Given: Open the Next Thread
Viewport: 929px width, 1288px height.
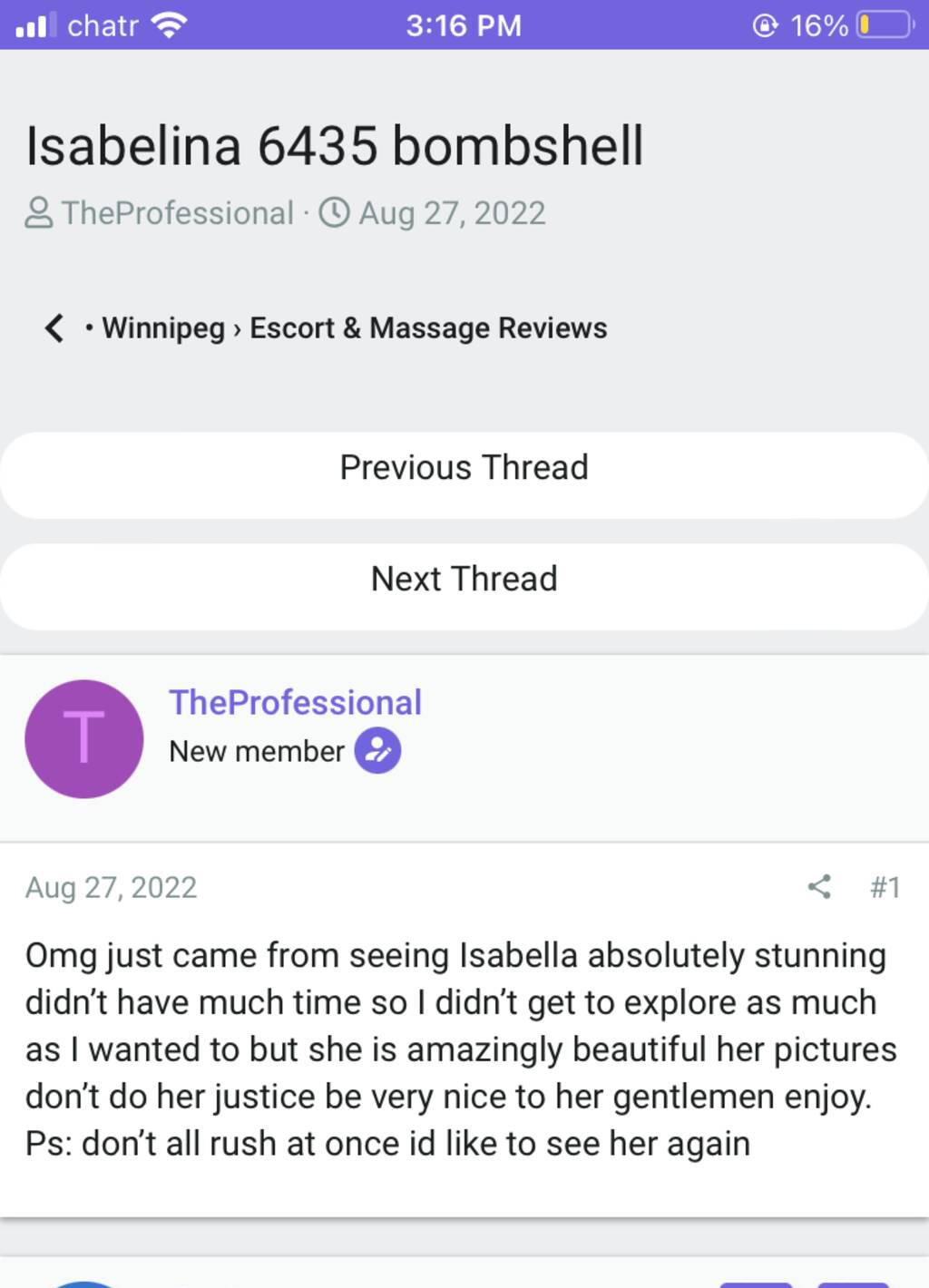Looking at the screenshot, I should coord(464,580).
